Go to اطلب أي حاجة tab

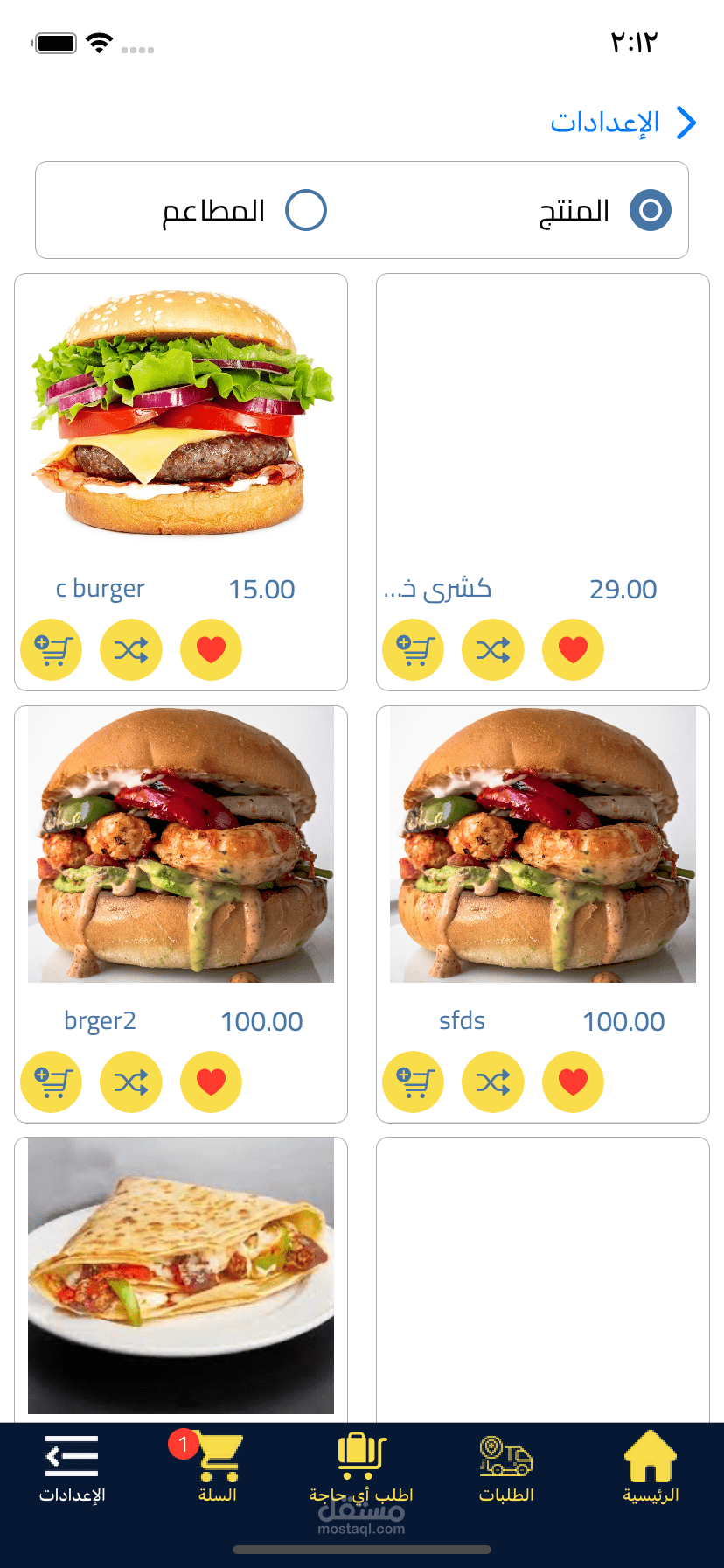pos(361,1468)
